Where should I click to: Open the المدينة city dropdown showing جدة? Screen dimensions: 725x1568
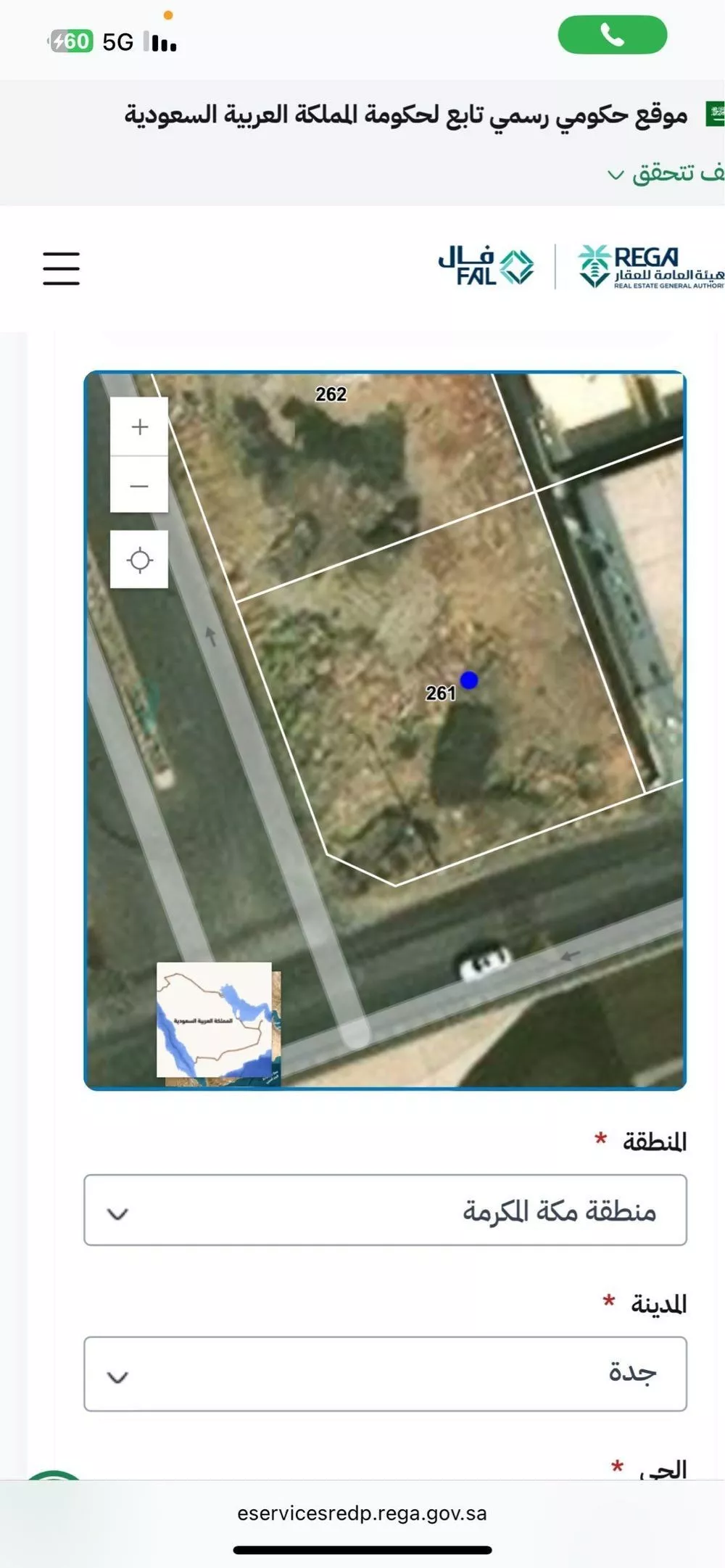(x=384, y=1374)
